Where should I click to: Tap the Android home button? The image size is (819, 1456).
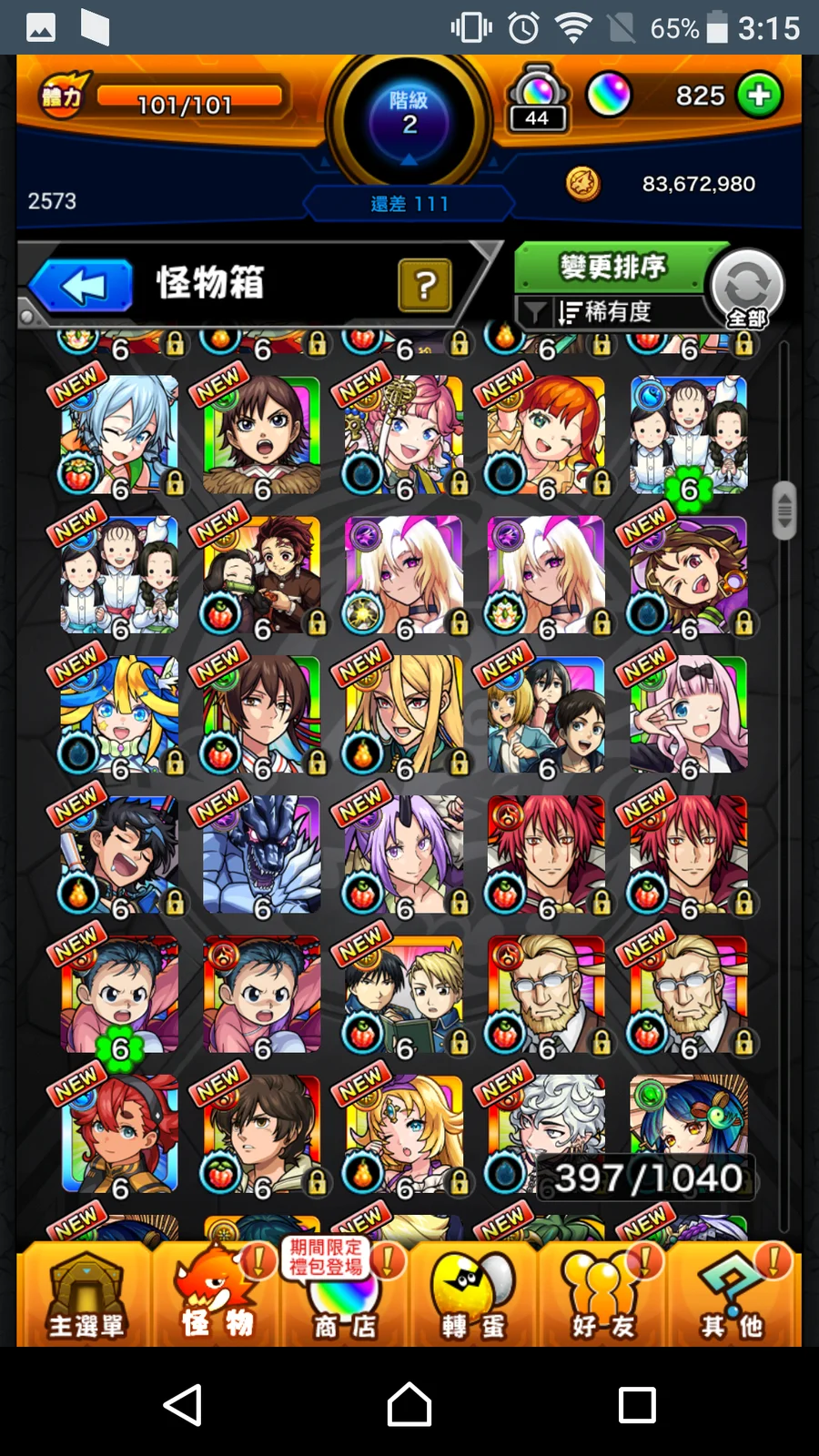409,1405
